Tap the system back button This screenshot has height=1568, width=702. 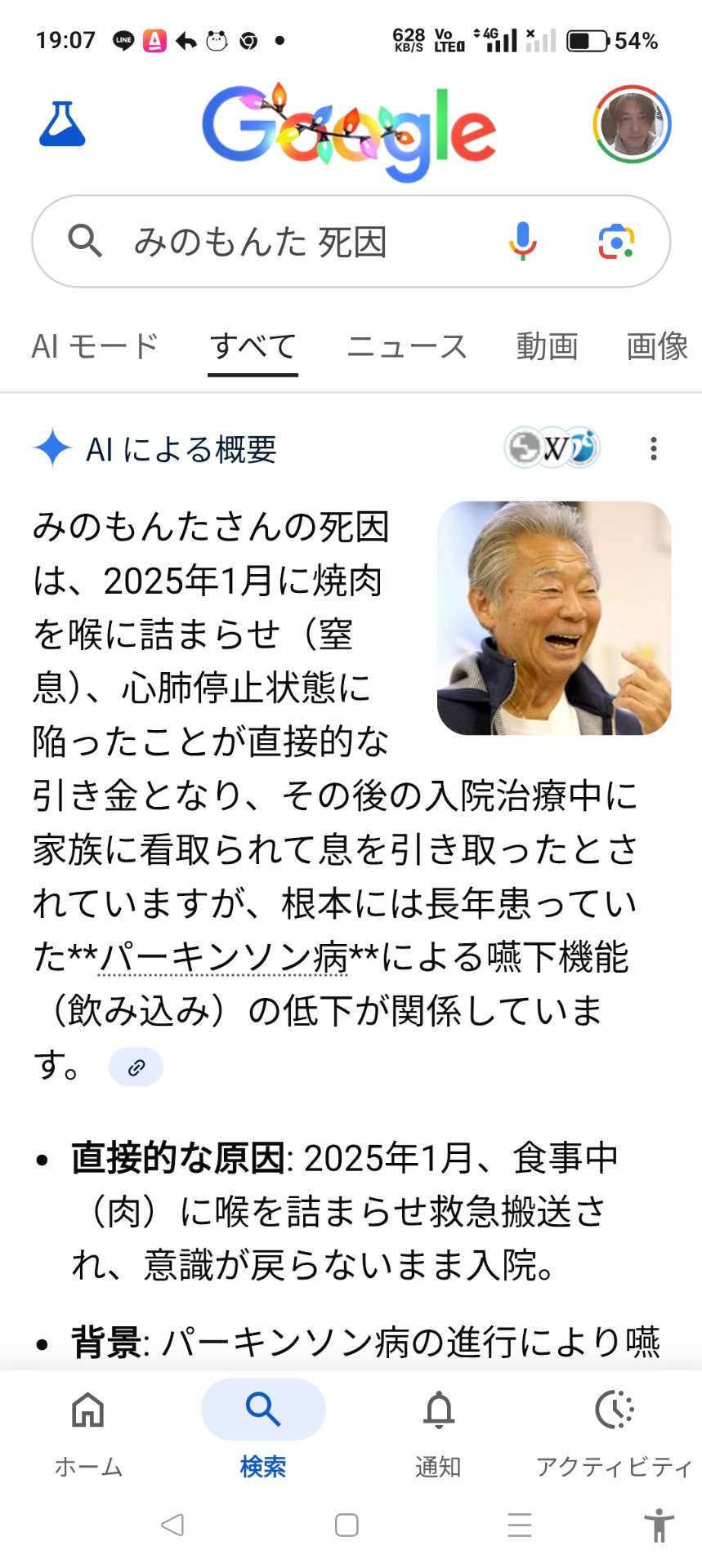172,1525
